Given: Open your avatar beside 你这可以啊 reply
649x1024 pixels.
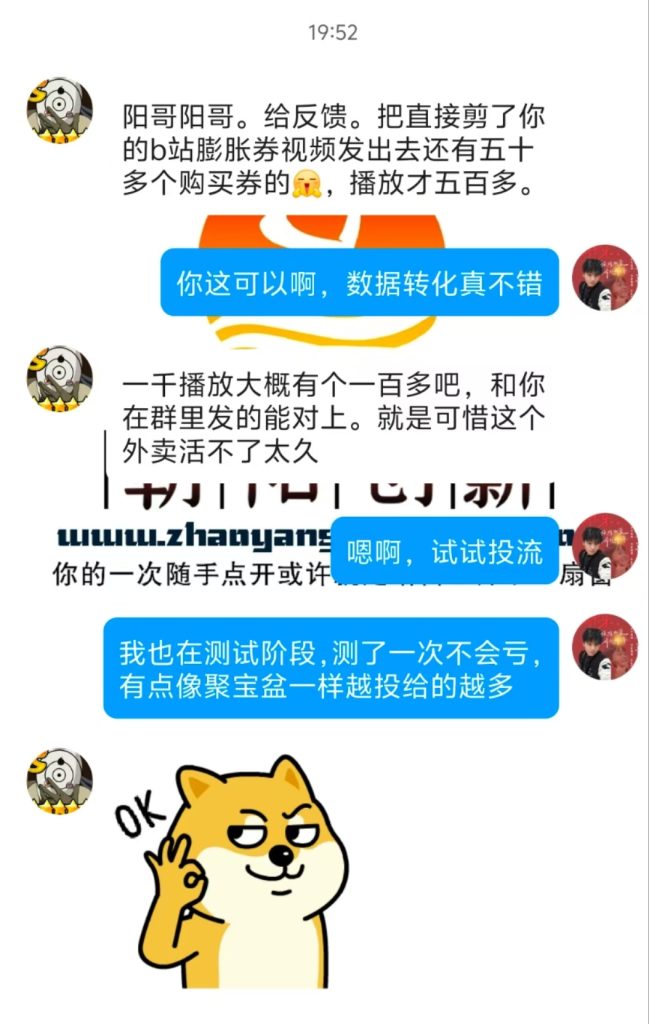Looking at the screenshot, I should (605, 277).
